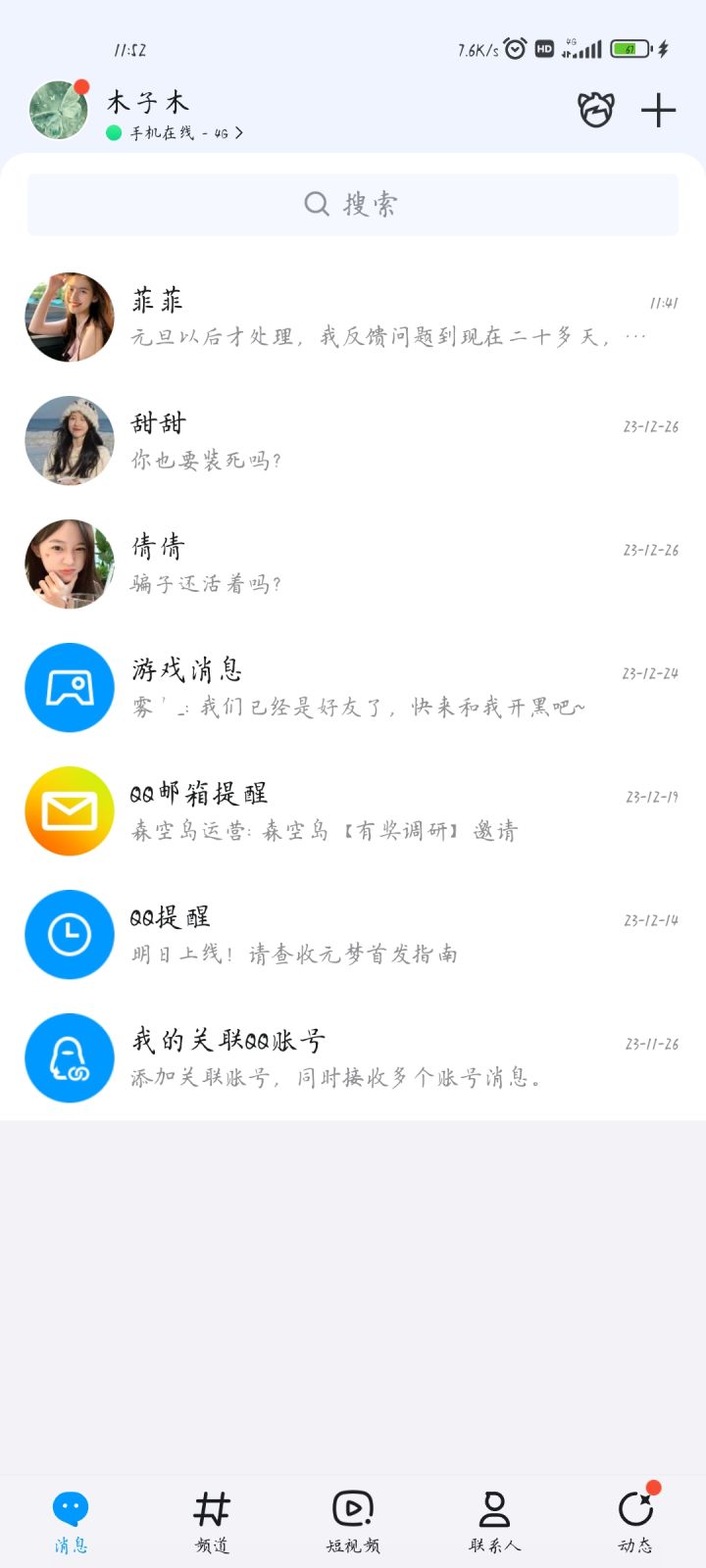Switch to the 动态 tab

(x=635, y=1522)
